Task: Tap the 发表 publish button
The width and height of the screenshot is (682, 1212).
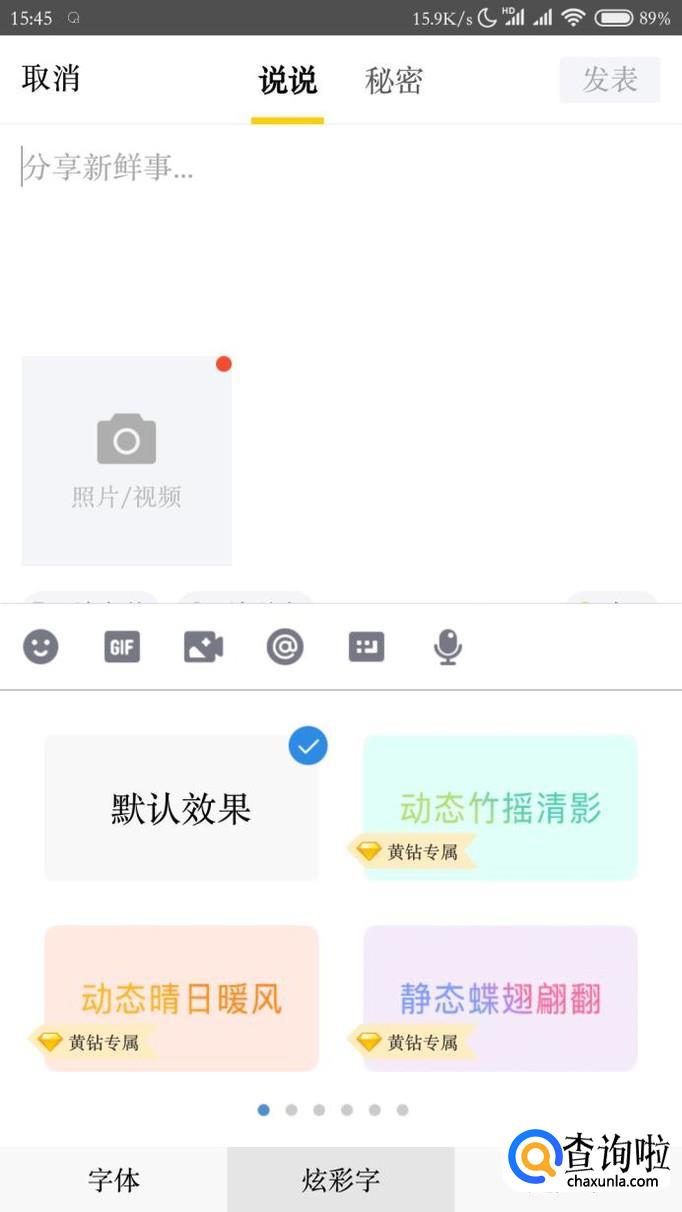Action: (610, 80)
